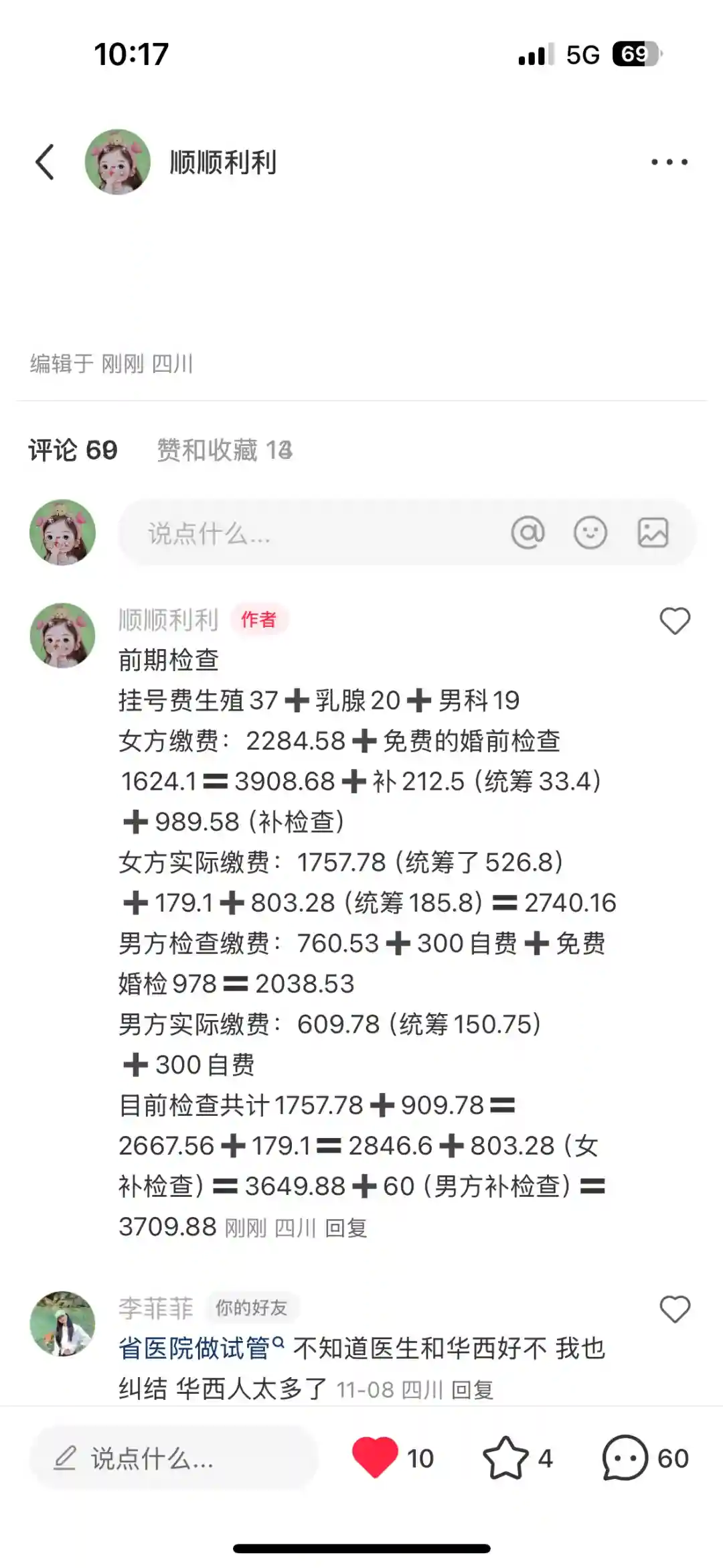This screenshot has height=1568, width=723.
Task: Mention someone with the @ icon
Action: tap(528, 533)
